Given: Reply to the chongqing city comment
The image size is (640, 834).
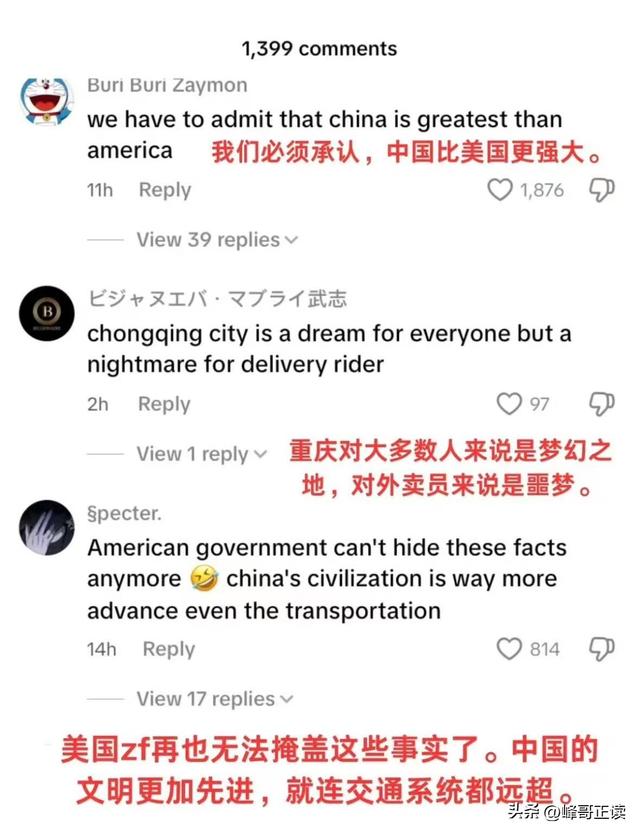Looking at the screenshot, I should pos(164,404).
